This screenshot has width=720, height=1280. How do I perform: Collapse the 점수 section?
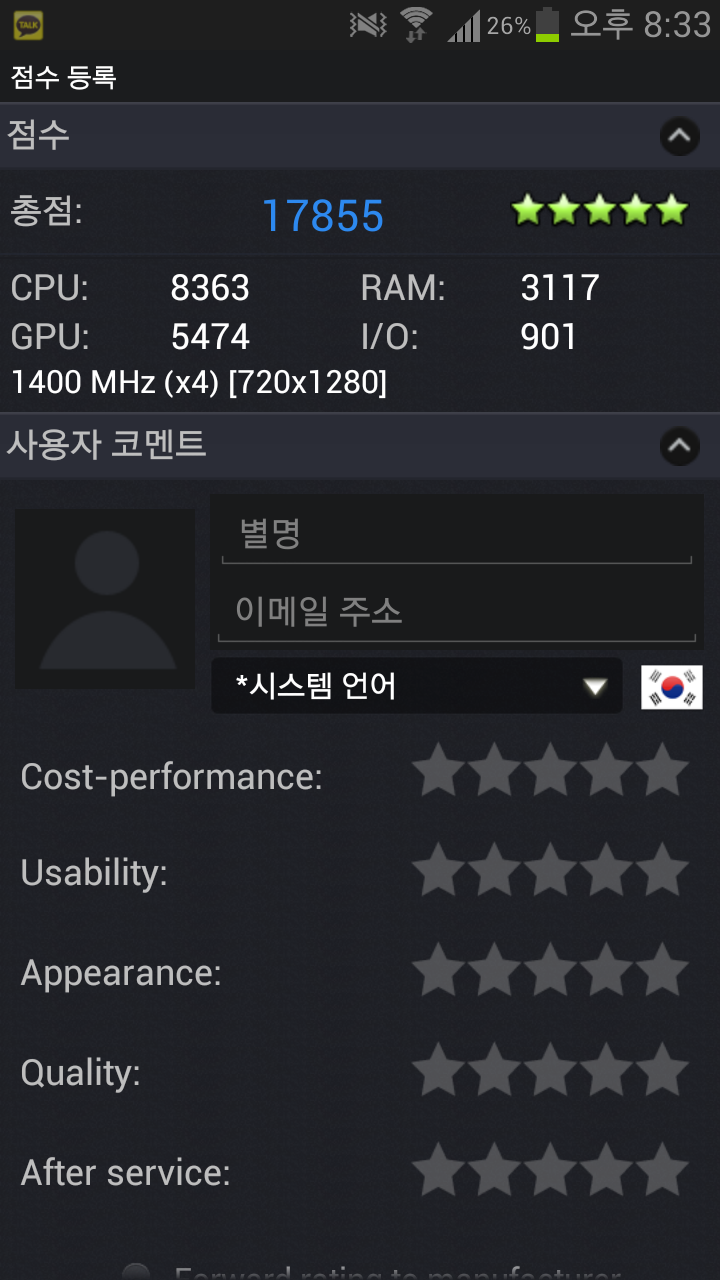coord(679,136)
